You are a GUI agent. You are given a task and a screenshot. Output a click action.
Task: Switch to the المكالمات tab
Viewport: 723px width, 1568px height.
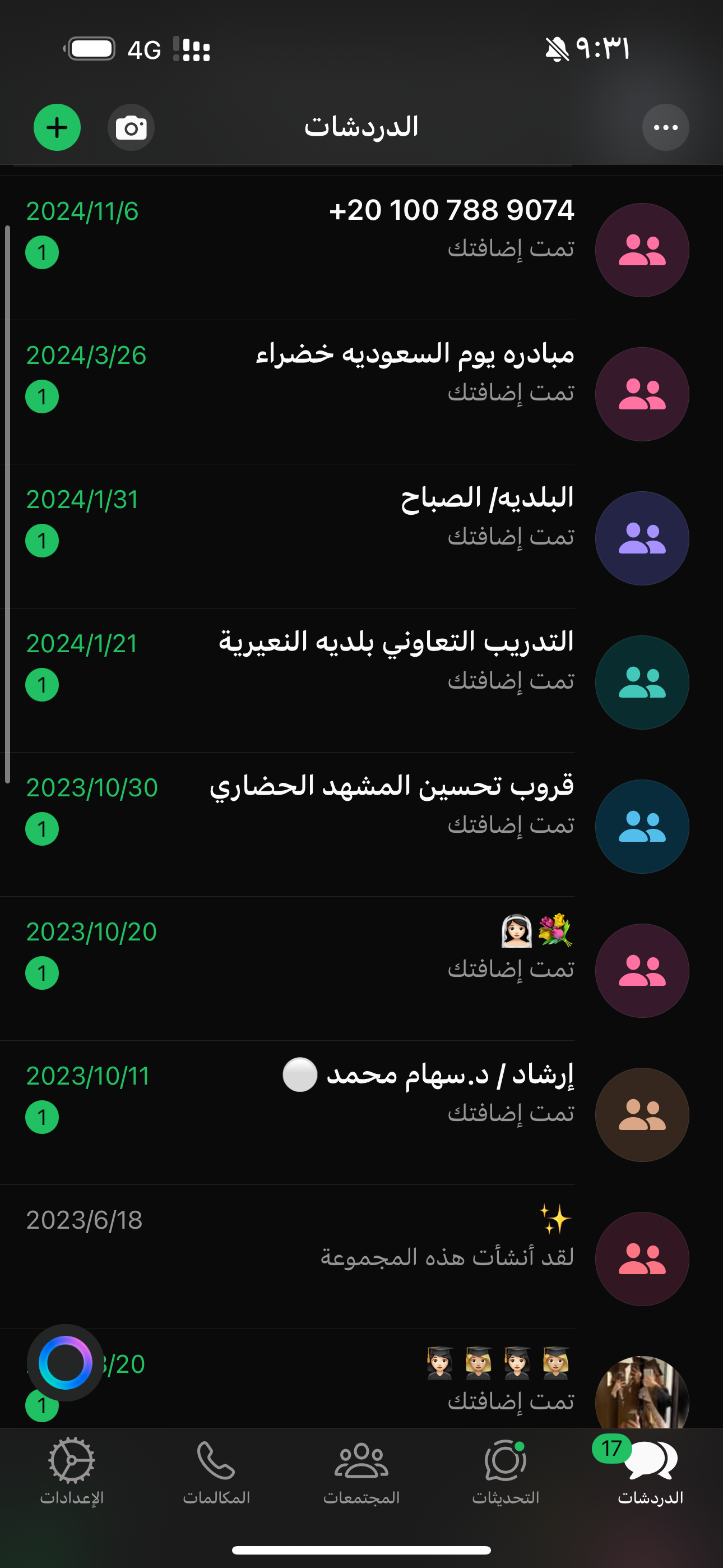[x=217, y=1469]
